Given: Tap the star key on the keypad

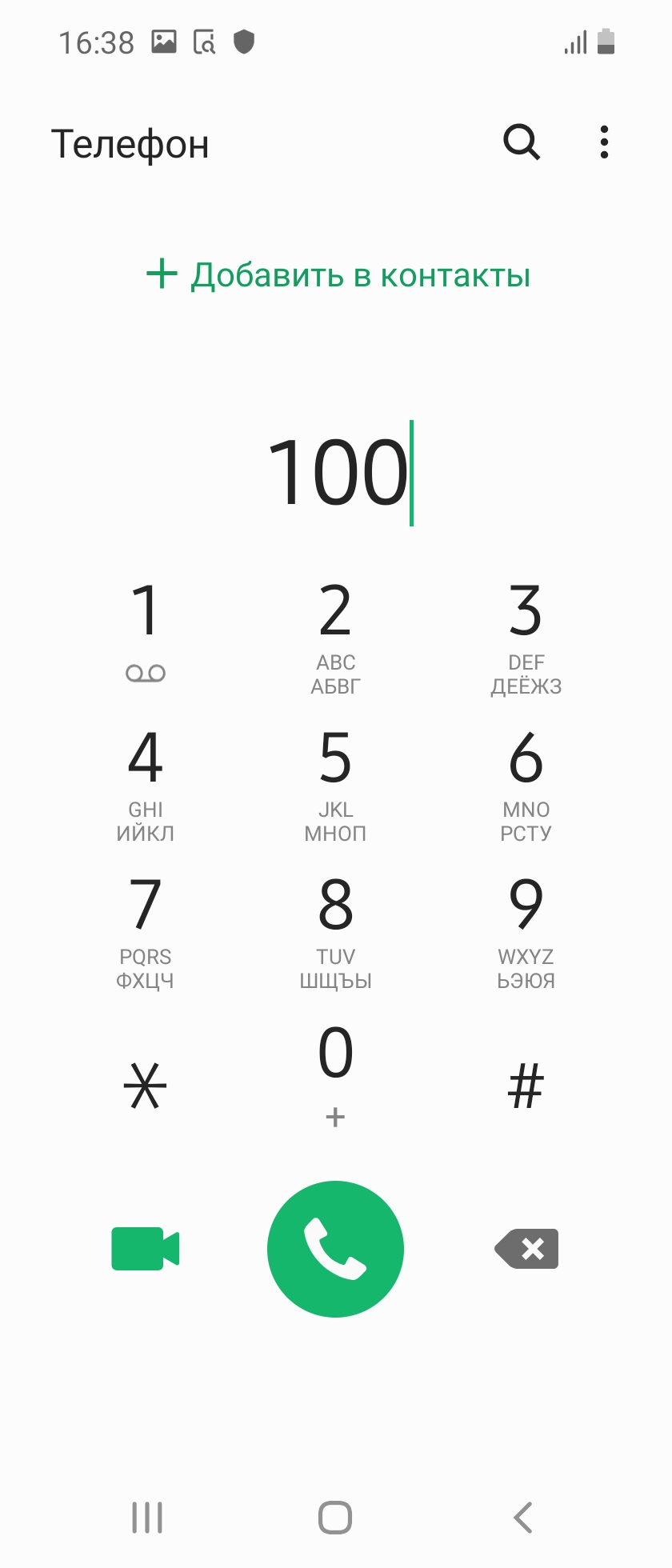Looking at the screenshot, I should pyautogui.click(x=146, y=1086).
